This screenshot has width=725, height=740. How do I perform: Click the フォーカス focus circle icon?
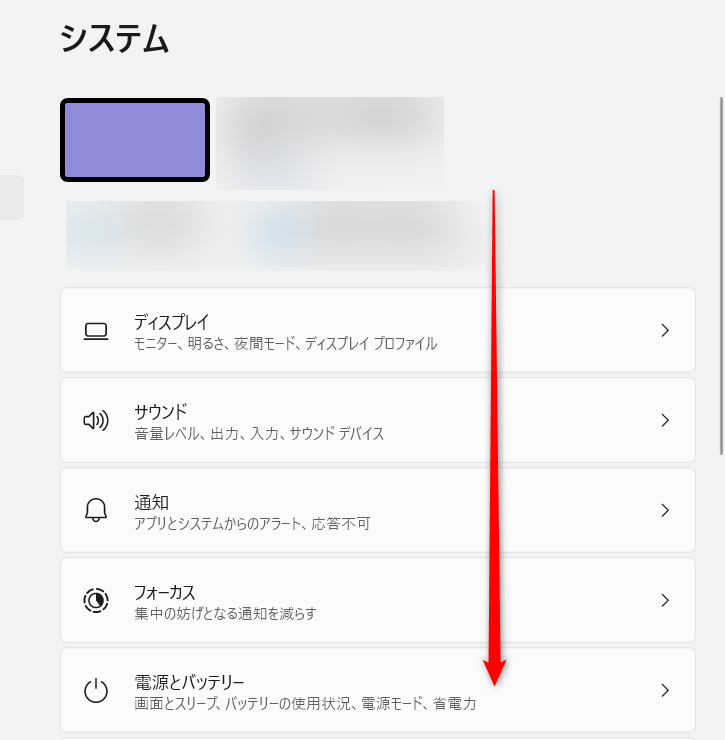click(95, 600)
